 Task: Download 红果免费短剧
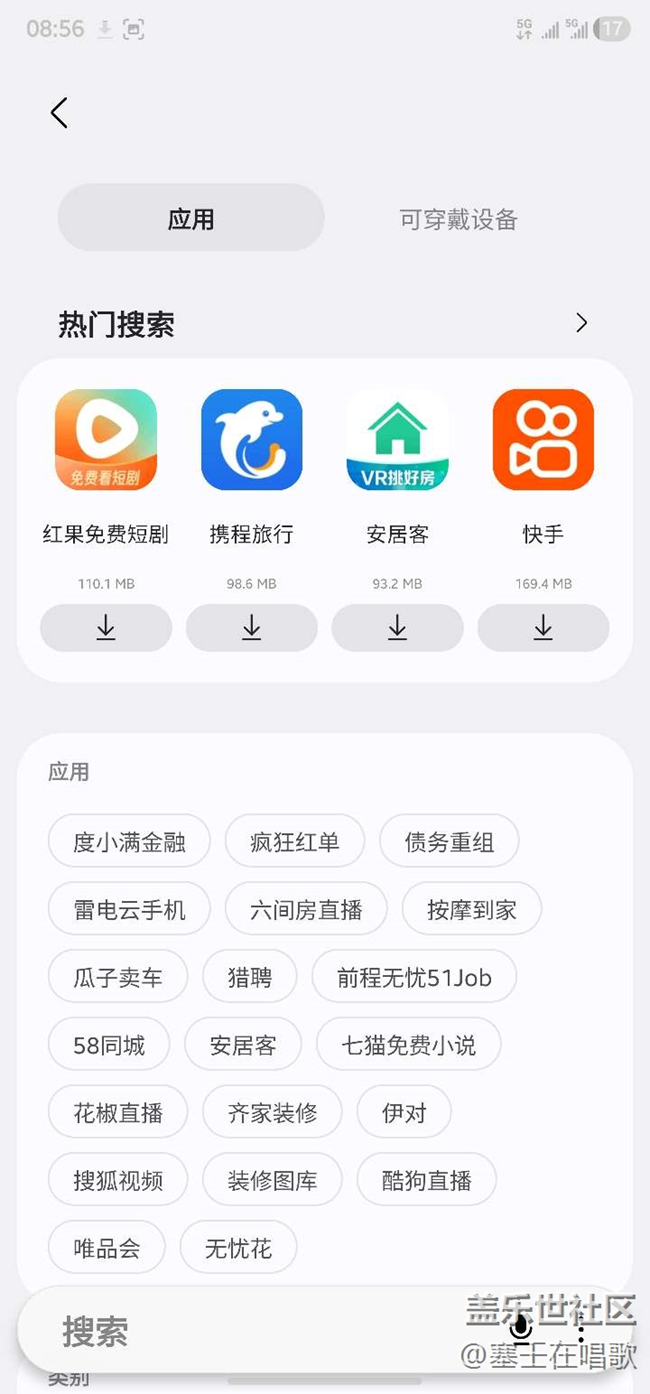(106, 627)
